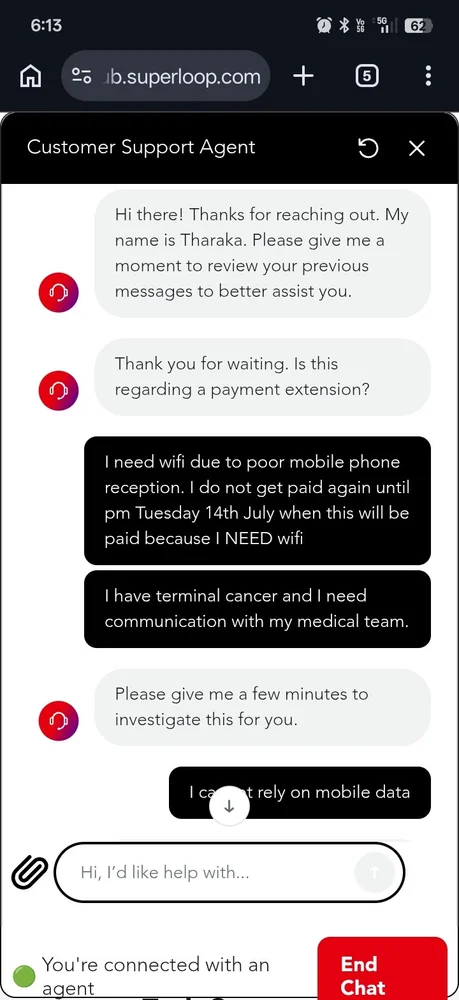The image size is (459, 1000).
Task: Jump to latest message with down arrow
Action: tap(230, 806)
